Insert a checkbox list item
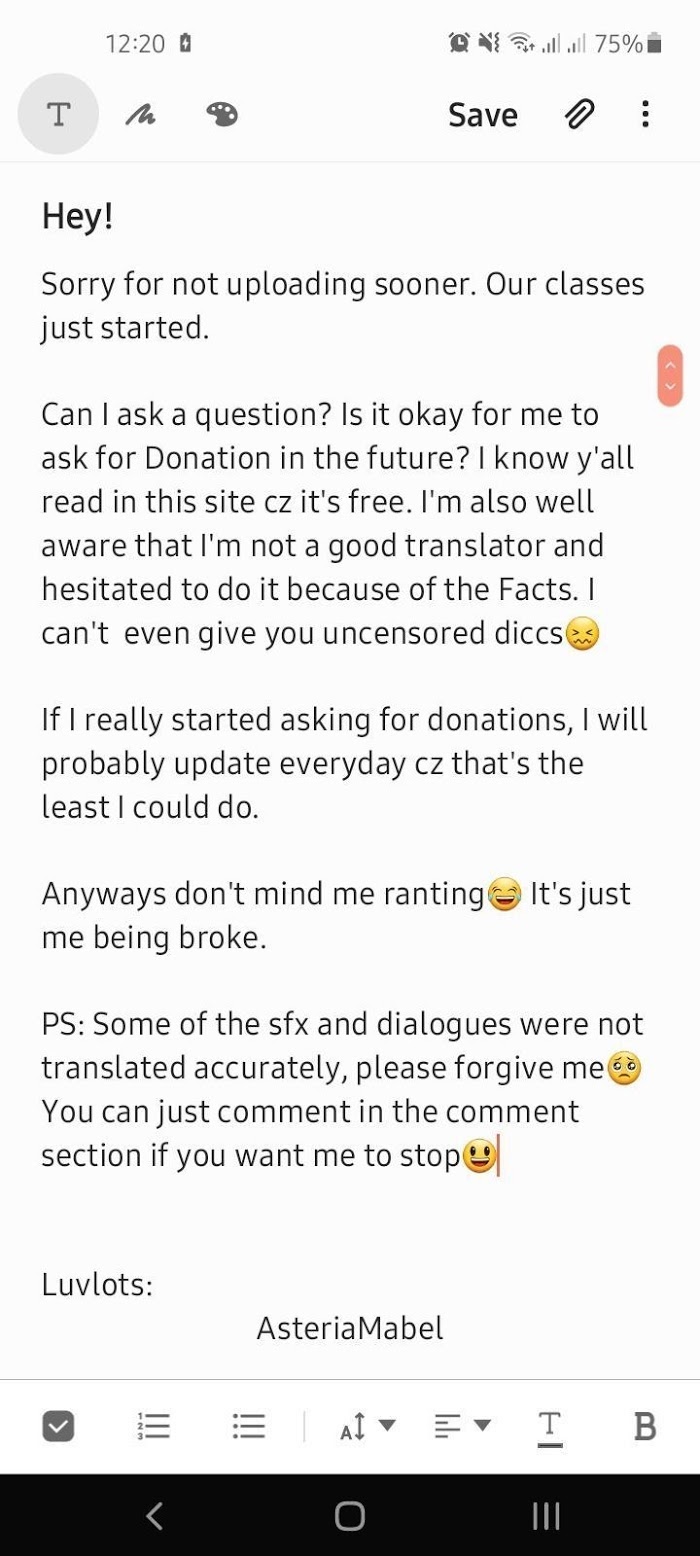This screenshot has width=700, height=1556. 59,1425
